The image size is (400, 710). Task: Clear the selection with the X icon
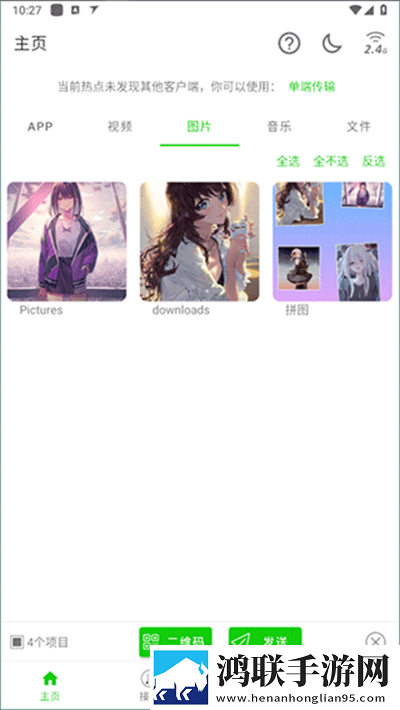pyautogui.click(x=376, y=641)
